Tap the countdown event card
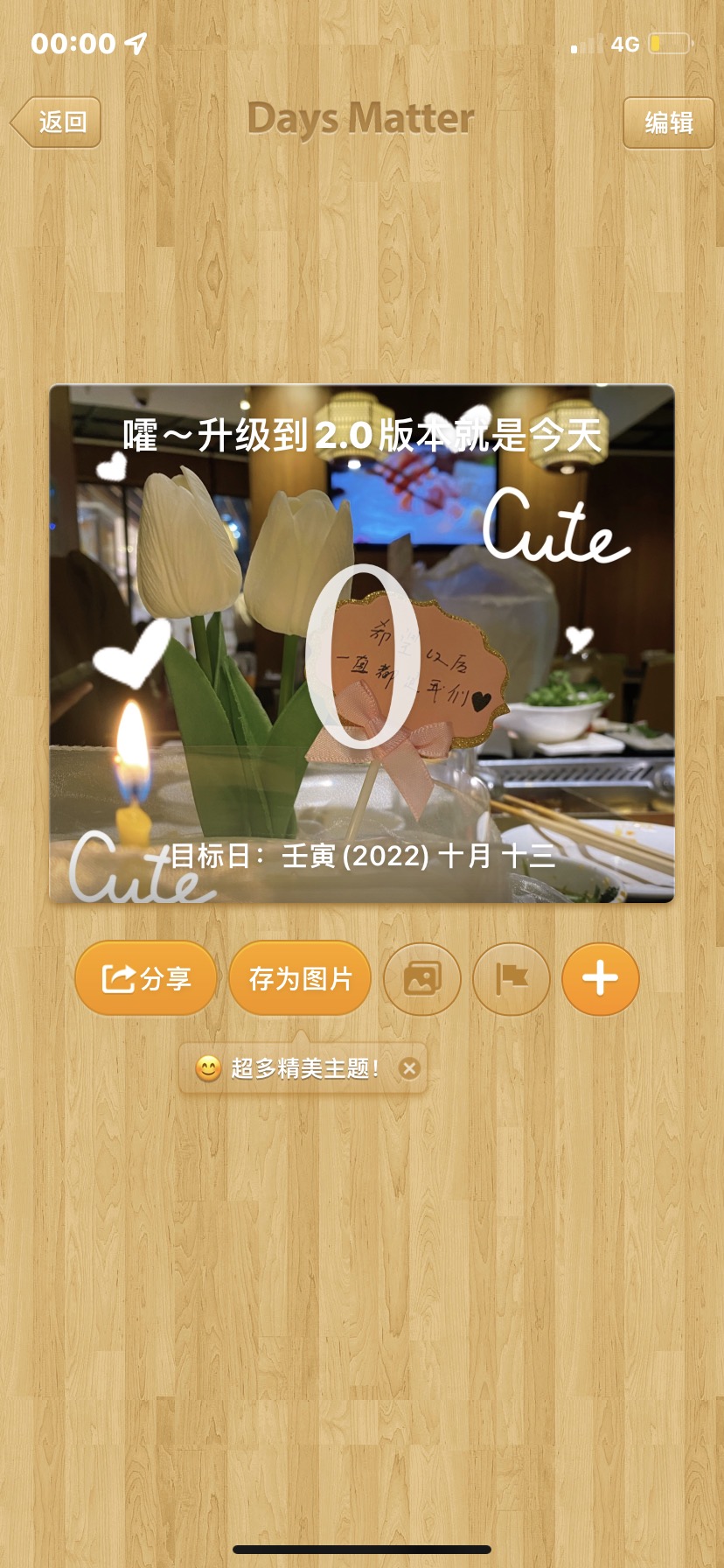Screen dimensions: 724x1568 click(362, 643)
